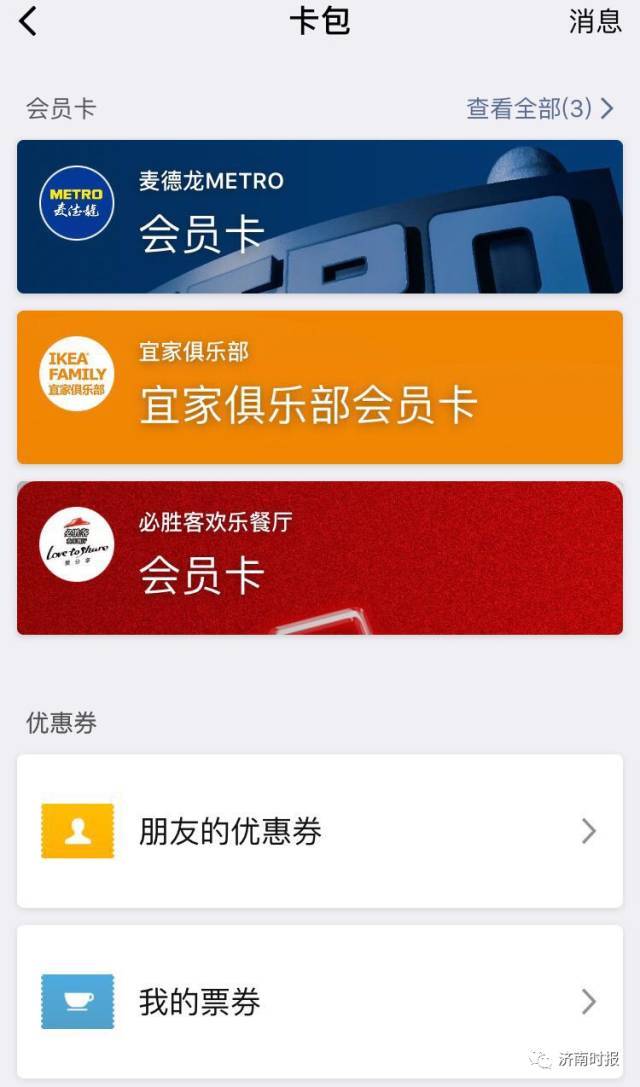Open the 朋友的优惠券 row
Viewport: 640px width, 1087px height.
click(320, 831)
